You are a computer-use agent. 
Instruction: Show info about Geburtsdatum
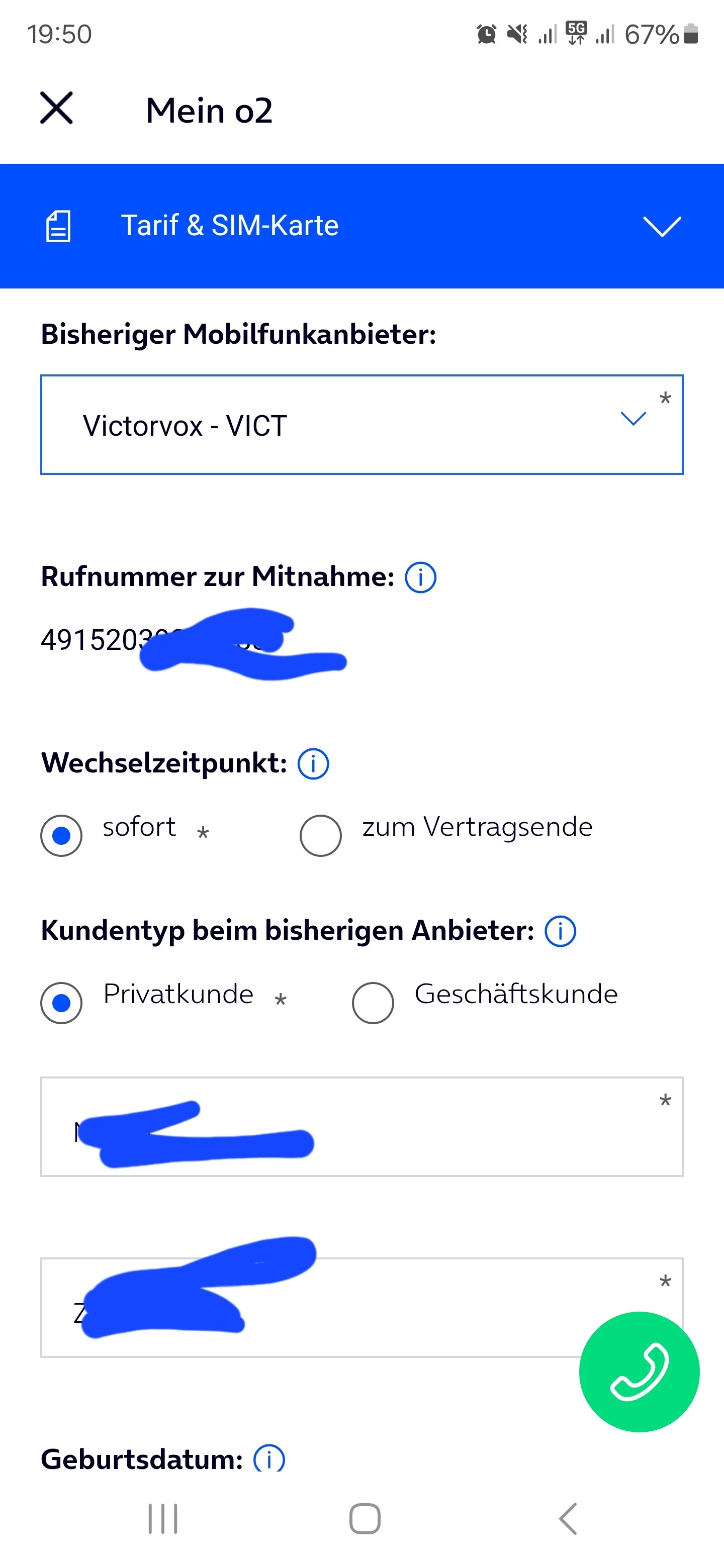(x=268, y=1459)
